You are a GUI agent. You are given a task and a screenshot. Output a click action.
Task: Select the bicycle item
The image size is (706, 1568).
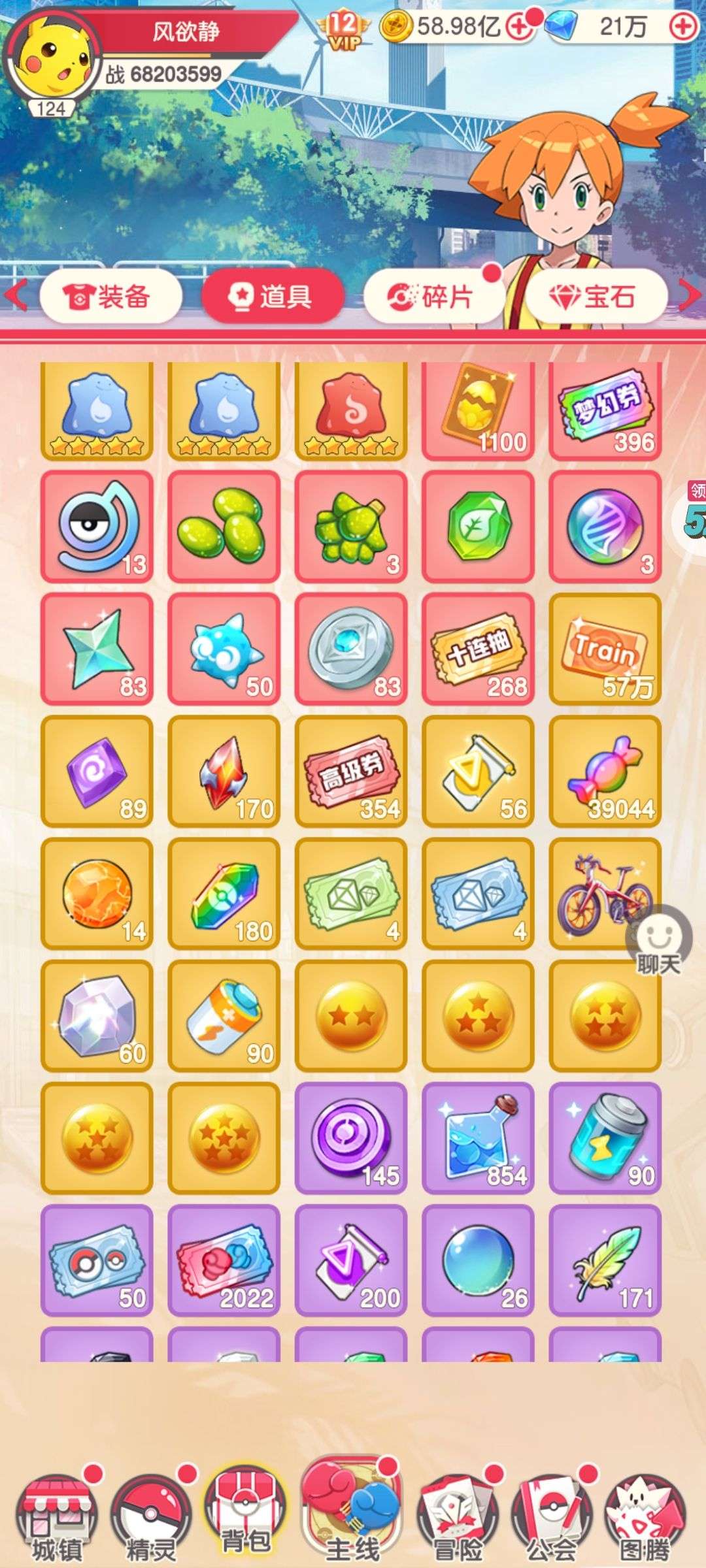click(601, 893)
